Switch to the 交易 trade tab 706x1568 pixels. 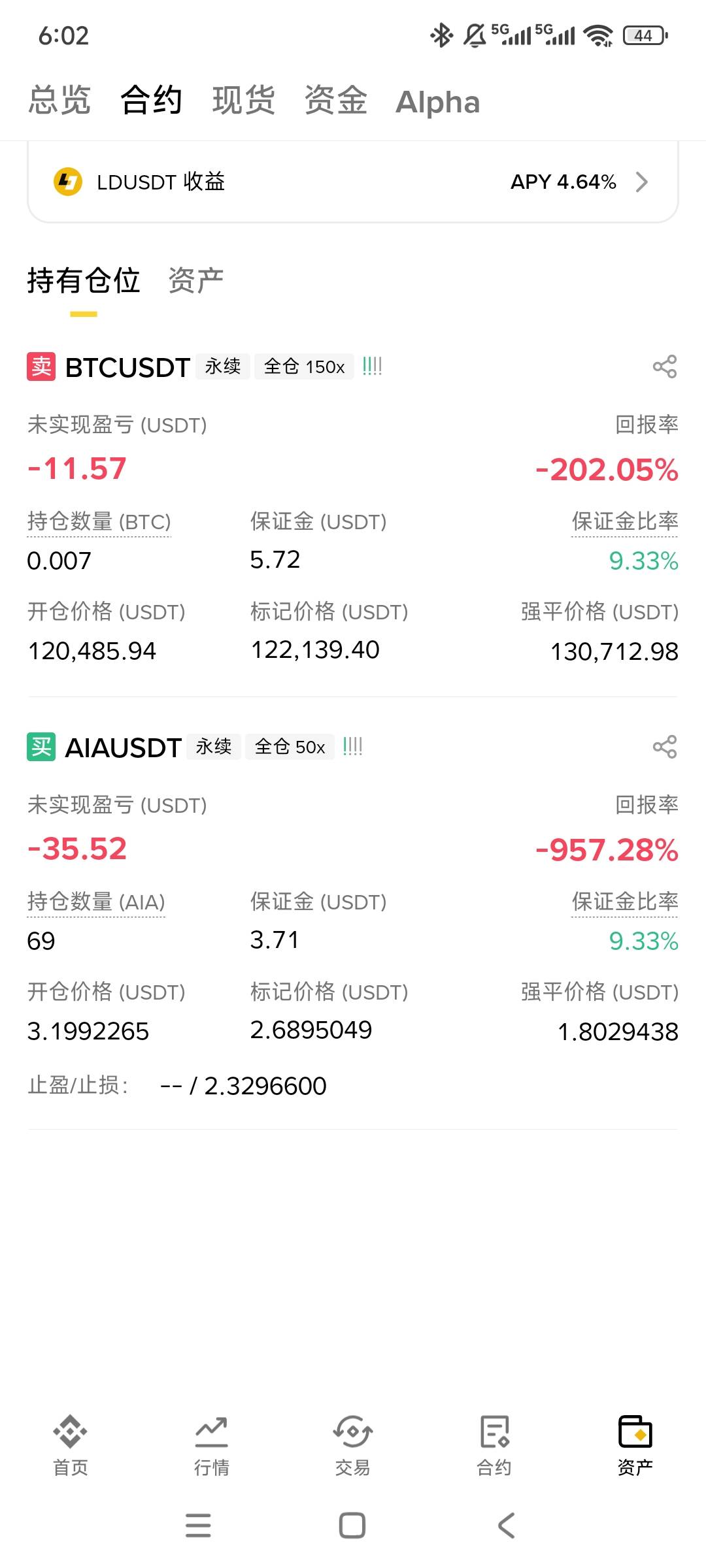click(x=353, y=1445)
